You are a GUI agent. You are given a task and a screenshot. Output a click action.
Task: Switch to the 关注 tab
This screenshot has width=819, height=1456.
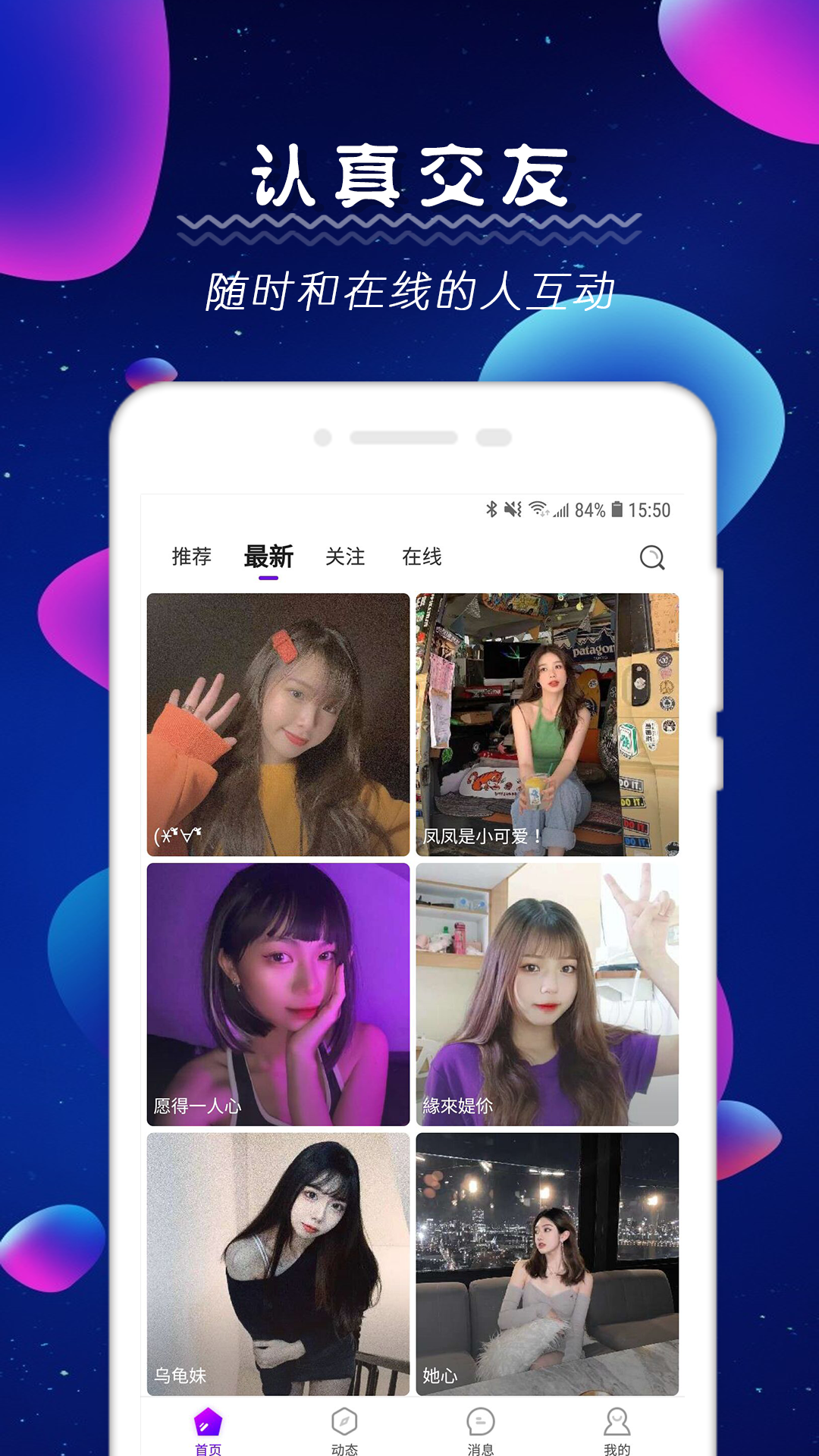[345, 557]
